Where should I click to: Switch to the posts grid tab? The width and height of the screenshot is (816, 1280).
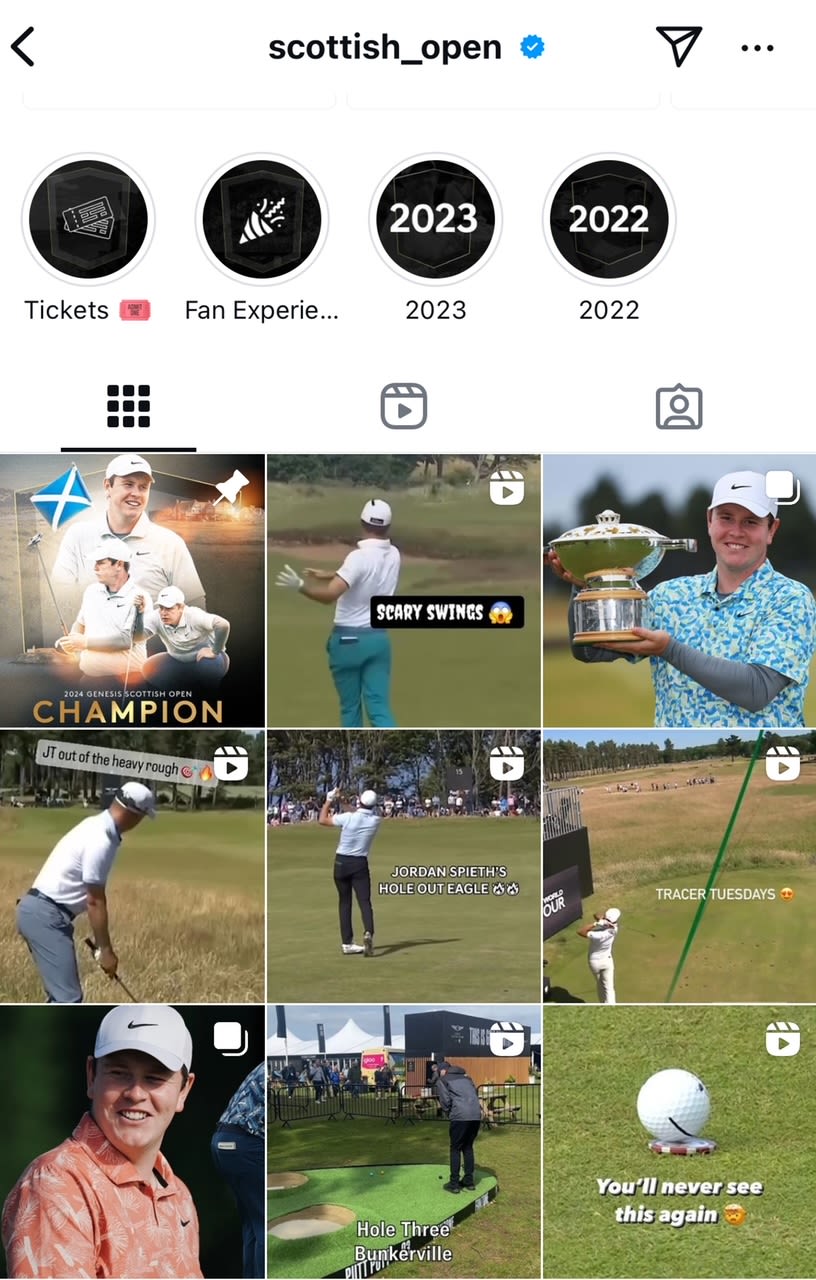point(128,407)
